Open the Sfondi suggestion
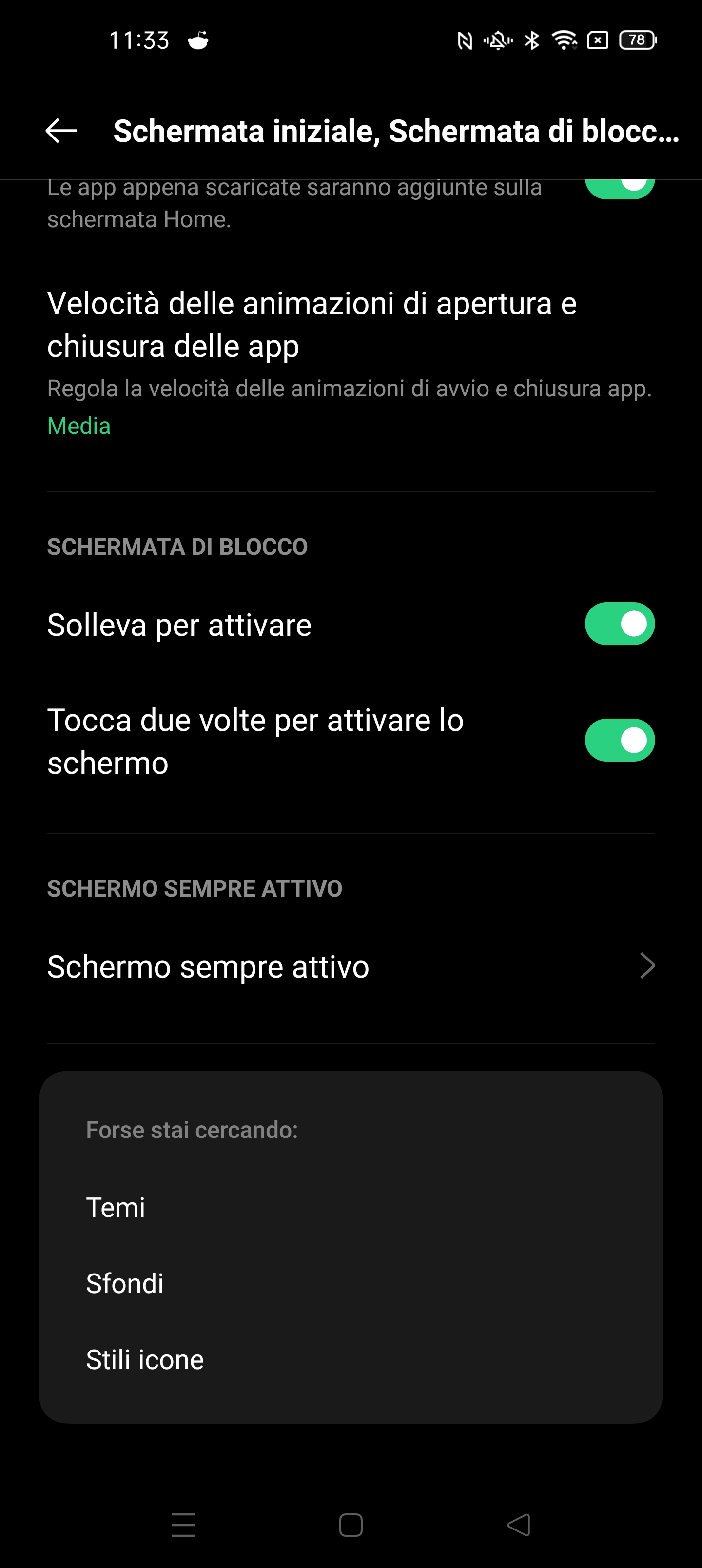The image size is (702, 1568). (125, 1284)
